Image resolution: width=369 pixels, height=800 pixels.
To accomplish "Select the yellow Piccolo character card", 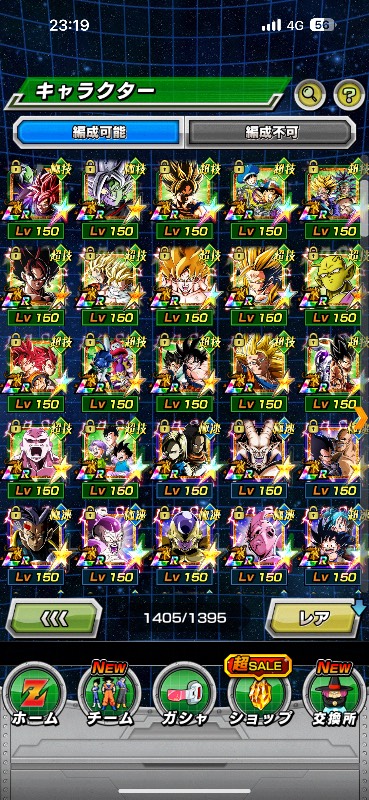I will coord(335,286).
